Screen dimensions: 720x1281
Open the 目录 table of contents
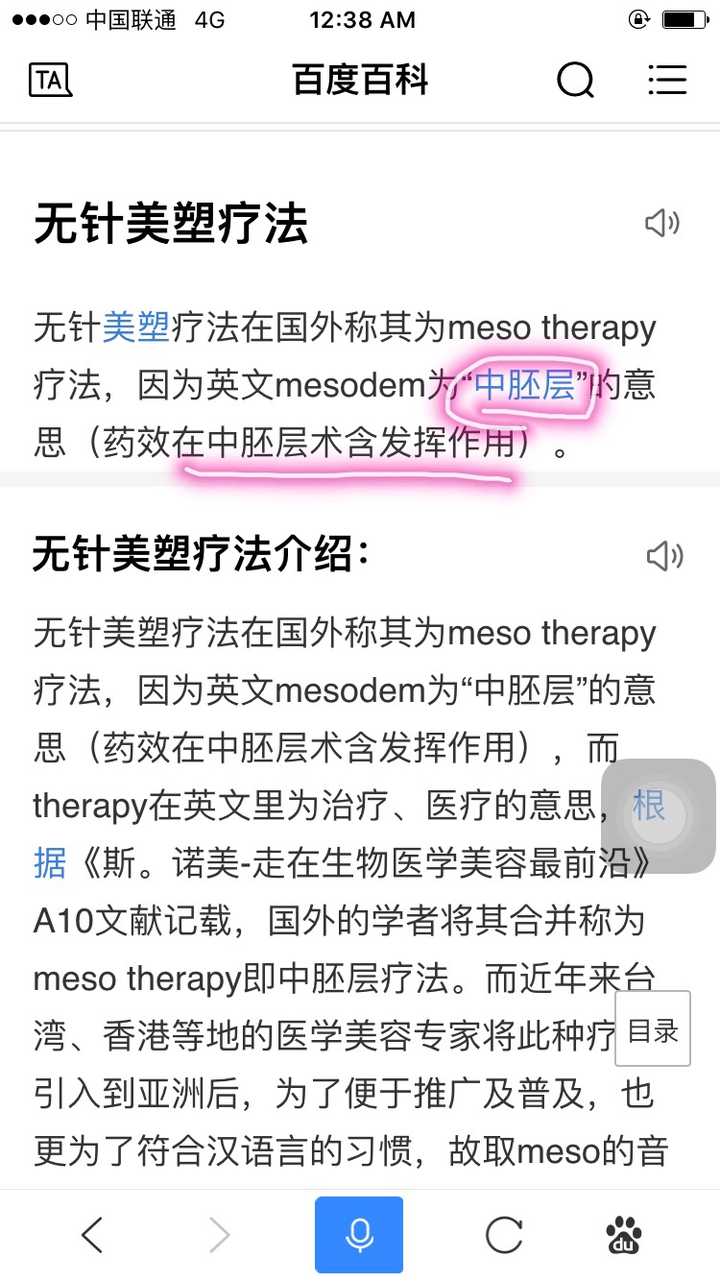click(x=652, y=1031)
